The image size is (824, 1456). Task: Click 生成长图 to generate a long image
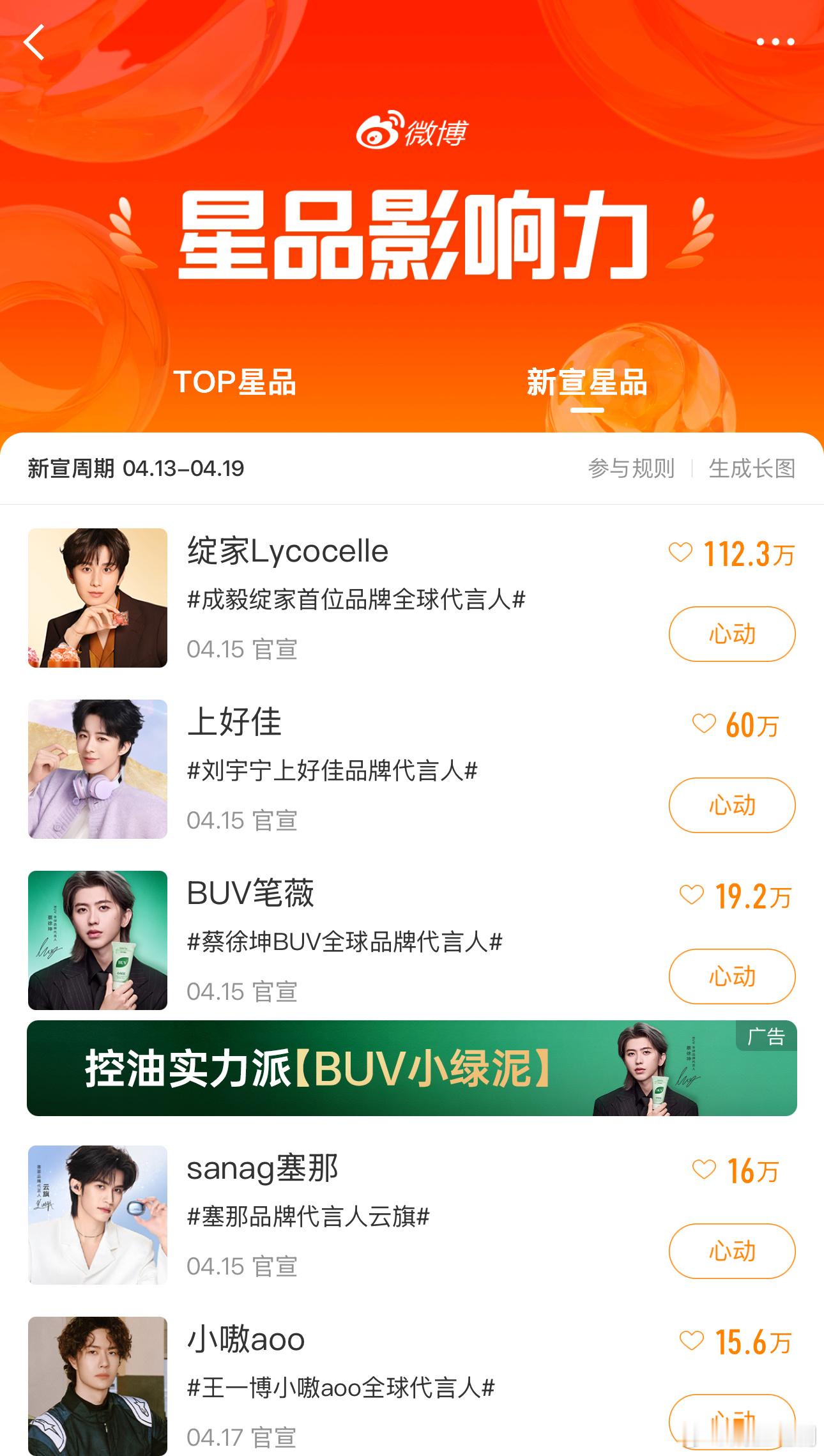tap(752, 469)
